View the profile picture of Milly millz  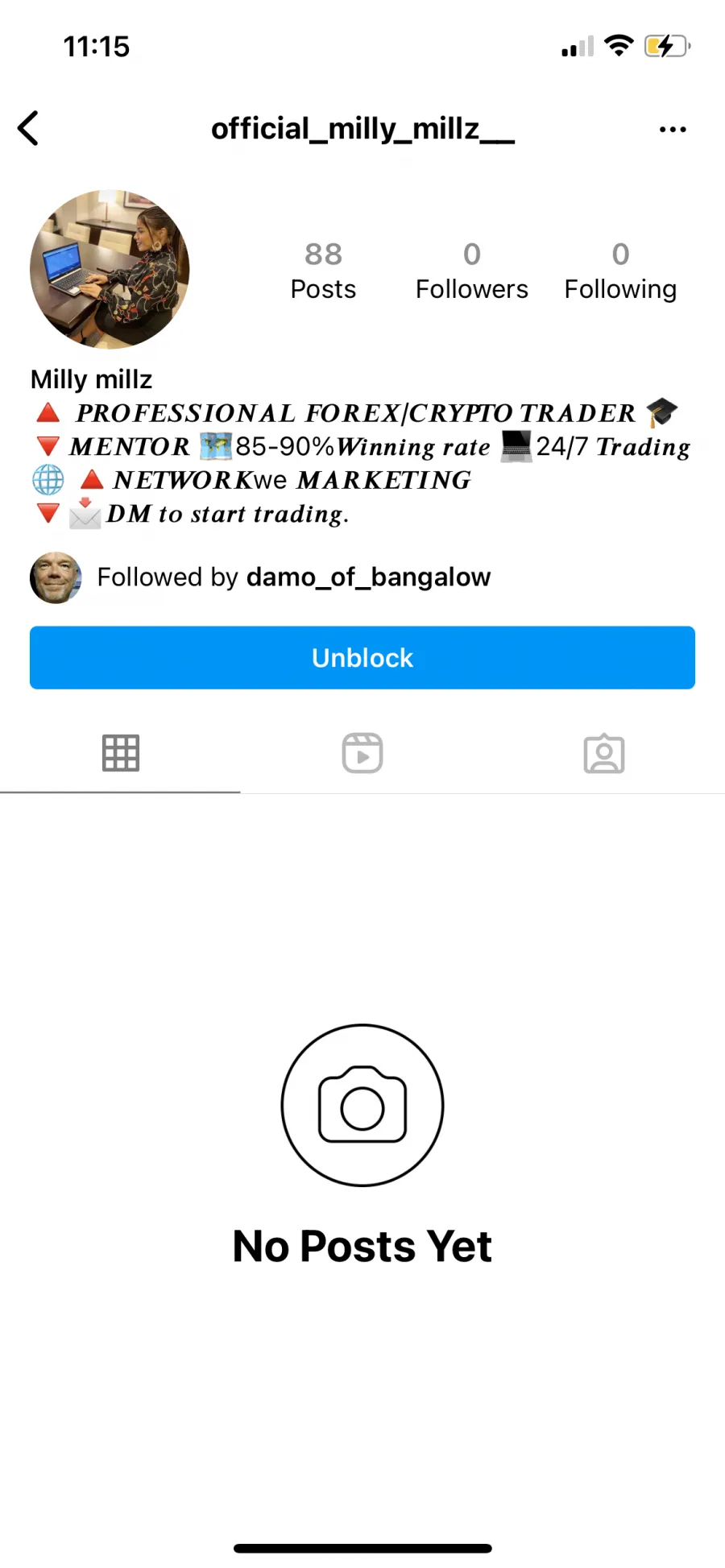tap(110, 269)
